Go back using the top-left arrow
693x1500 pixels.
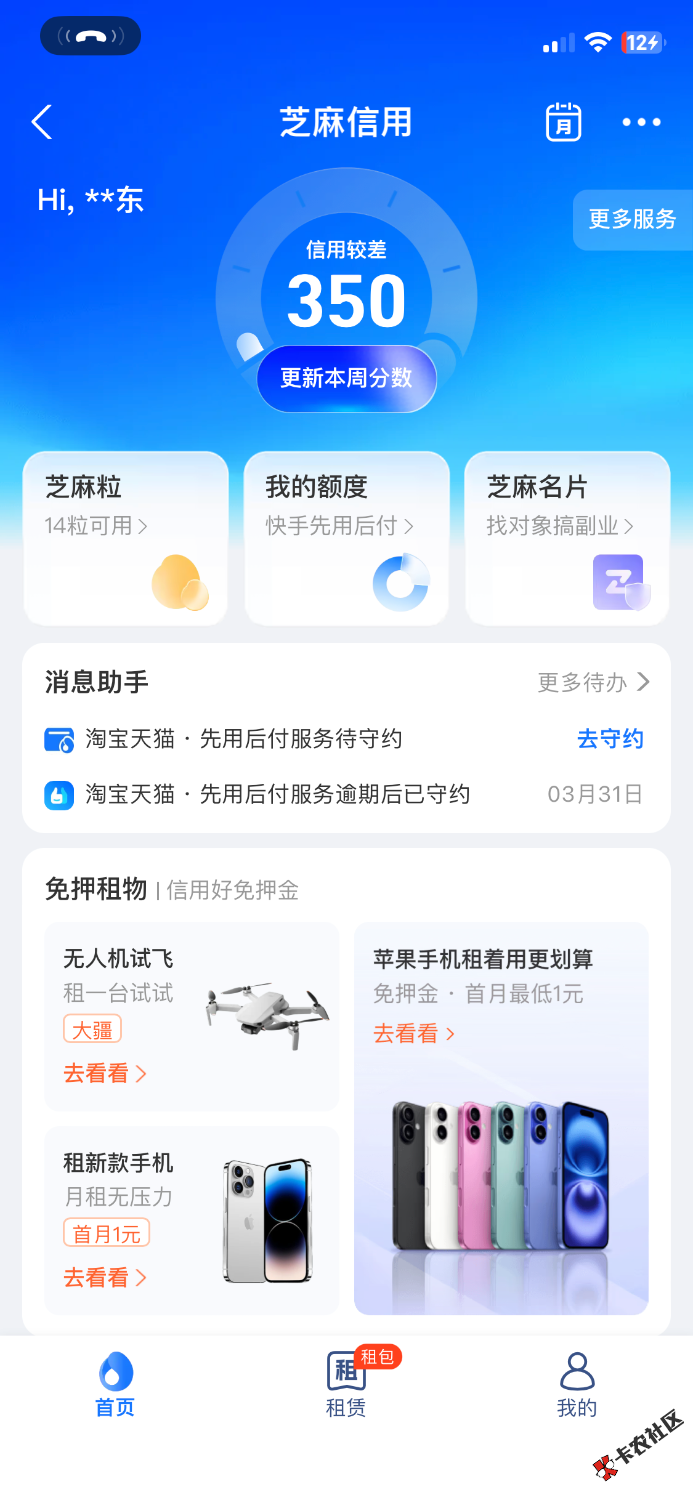click(41, 123)
